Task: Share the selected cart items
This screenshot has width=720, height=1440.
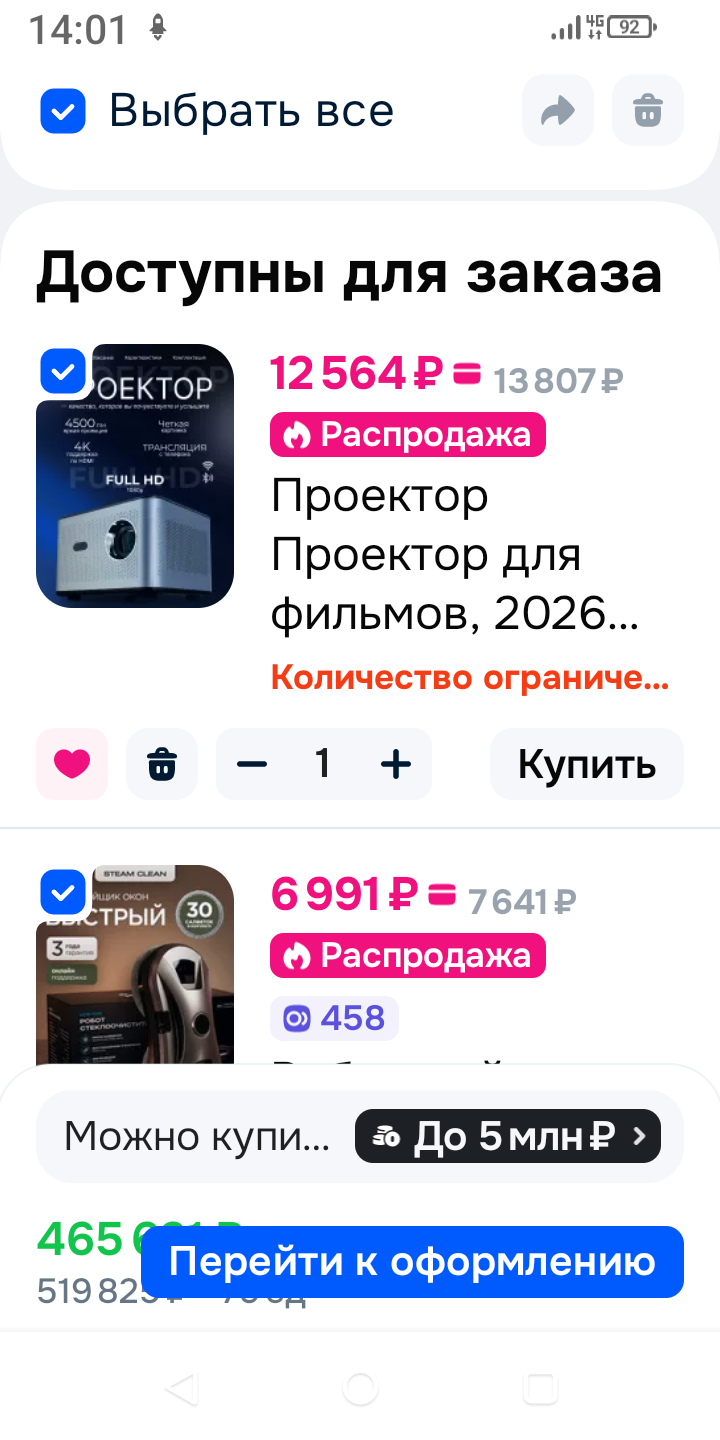Action: [557, 110]
